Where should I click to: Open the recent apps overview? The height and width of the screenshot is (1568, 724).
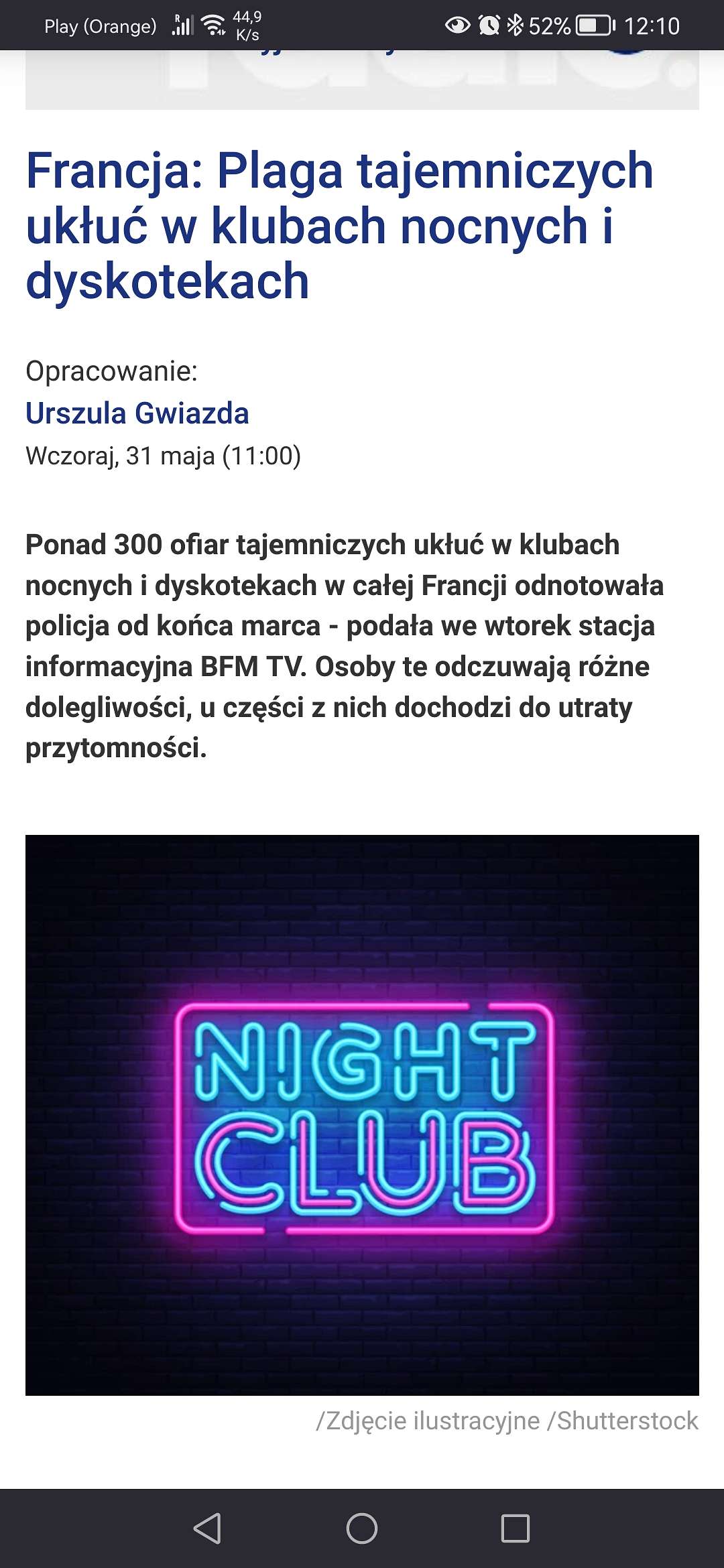pyautogui.click(x=516, y=1528)
